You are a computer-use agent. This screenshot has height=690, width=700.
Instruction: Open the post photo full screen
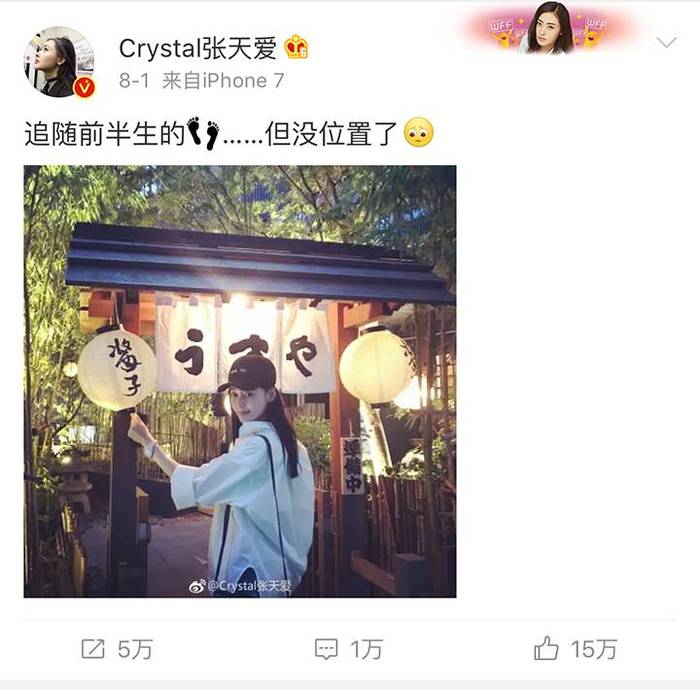pos(240,381)
